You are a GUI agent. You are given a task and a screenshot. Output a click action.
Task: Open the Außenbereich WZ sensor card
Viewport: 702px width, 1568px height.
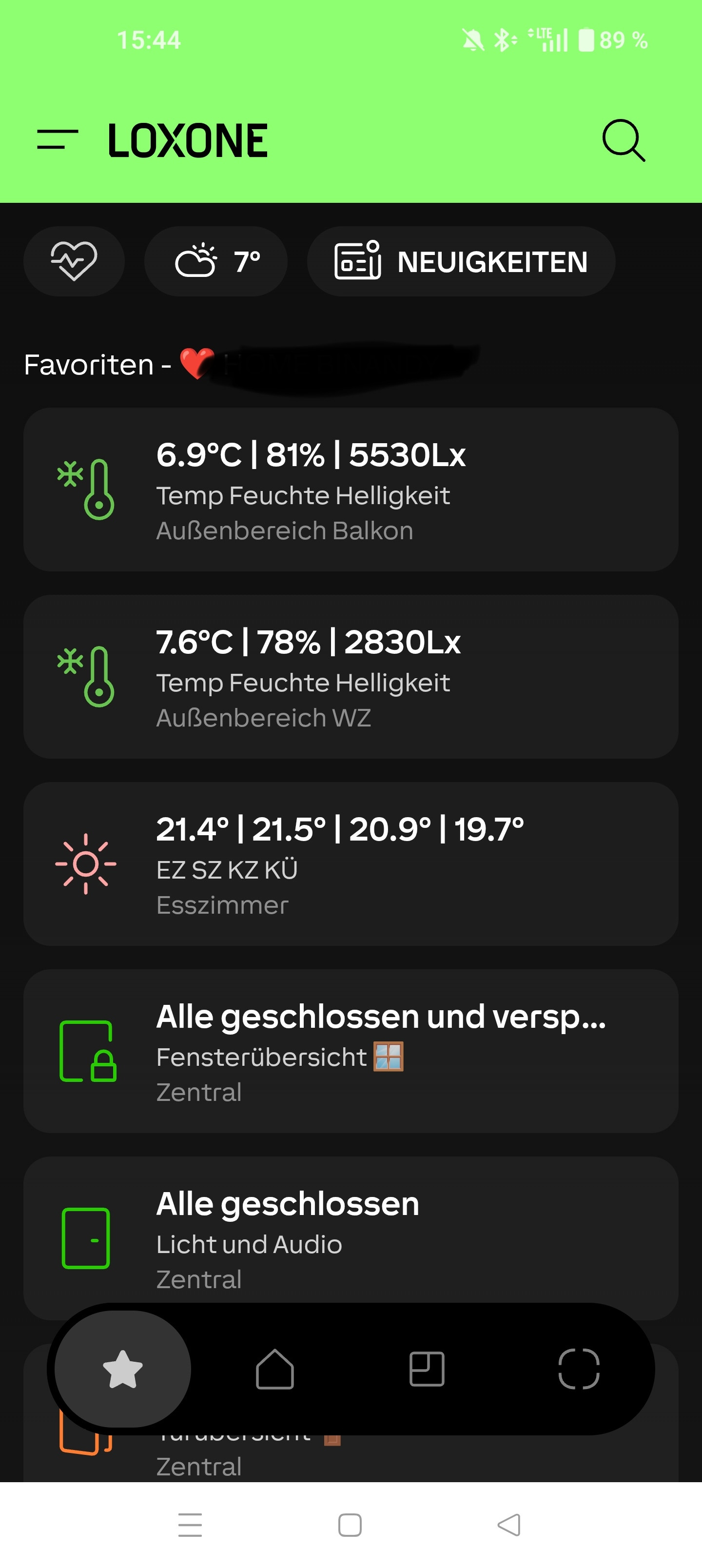click(x=351, y=676)
